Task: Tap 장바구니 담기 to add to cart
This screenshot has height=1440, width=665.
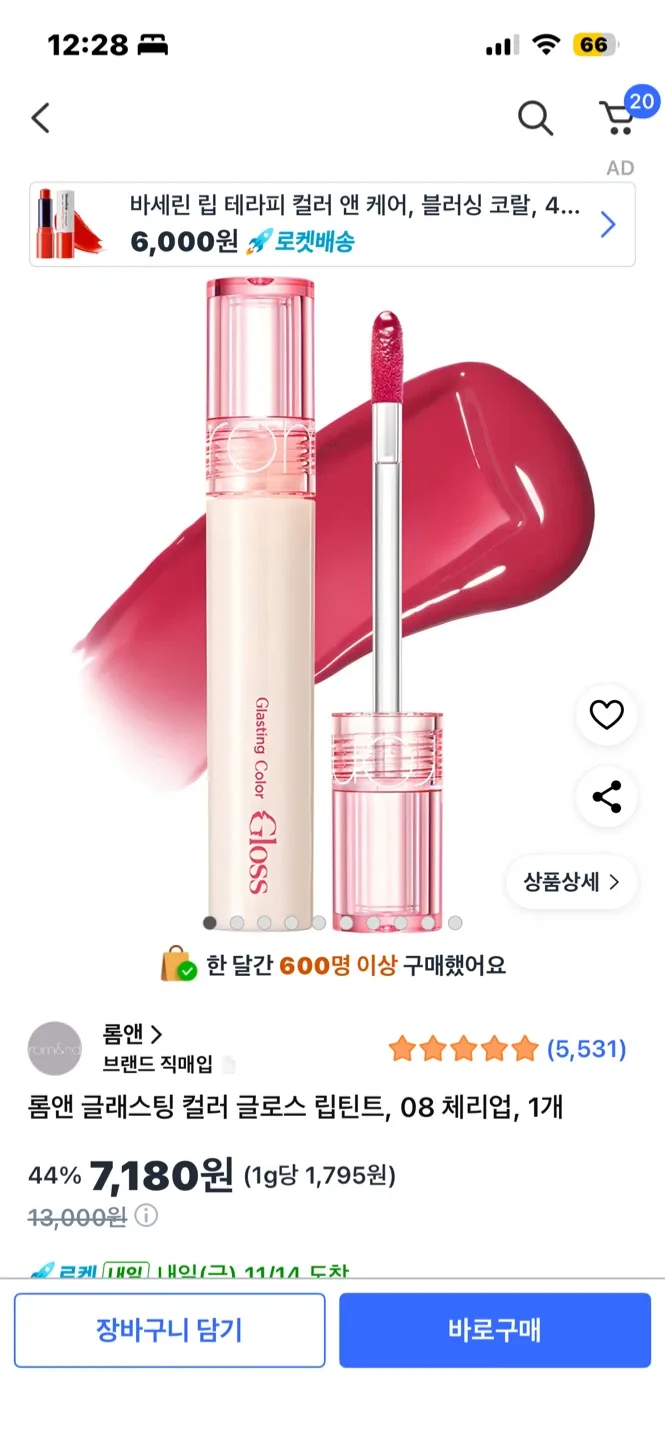Action: click(x=170, y=1330)
